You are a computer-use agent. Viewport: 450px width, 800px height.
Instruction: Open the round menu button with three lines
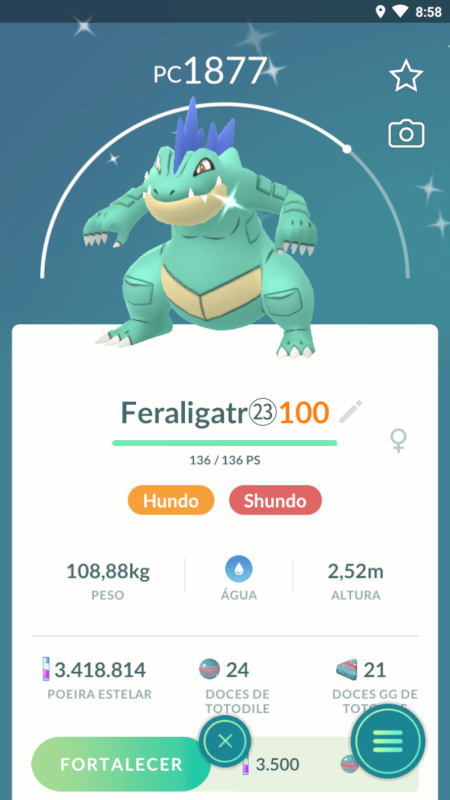pos(388,741)
